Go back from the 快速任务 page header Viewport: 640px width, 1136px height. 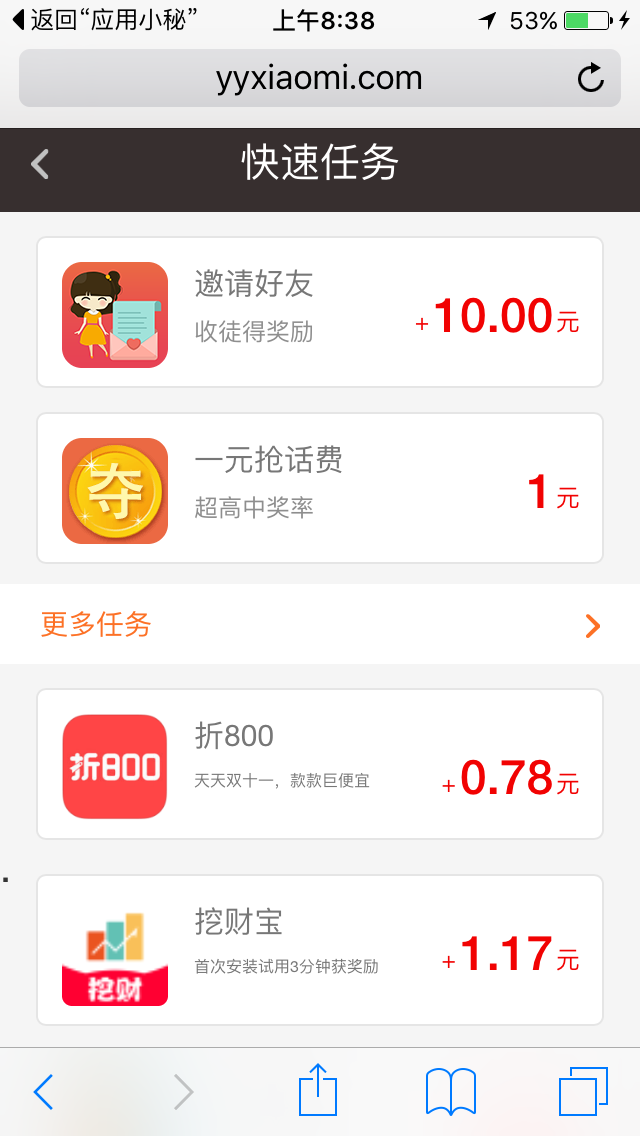pos(41,164)
